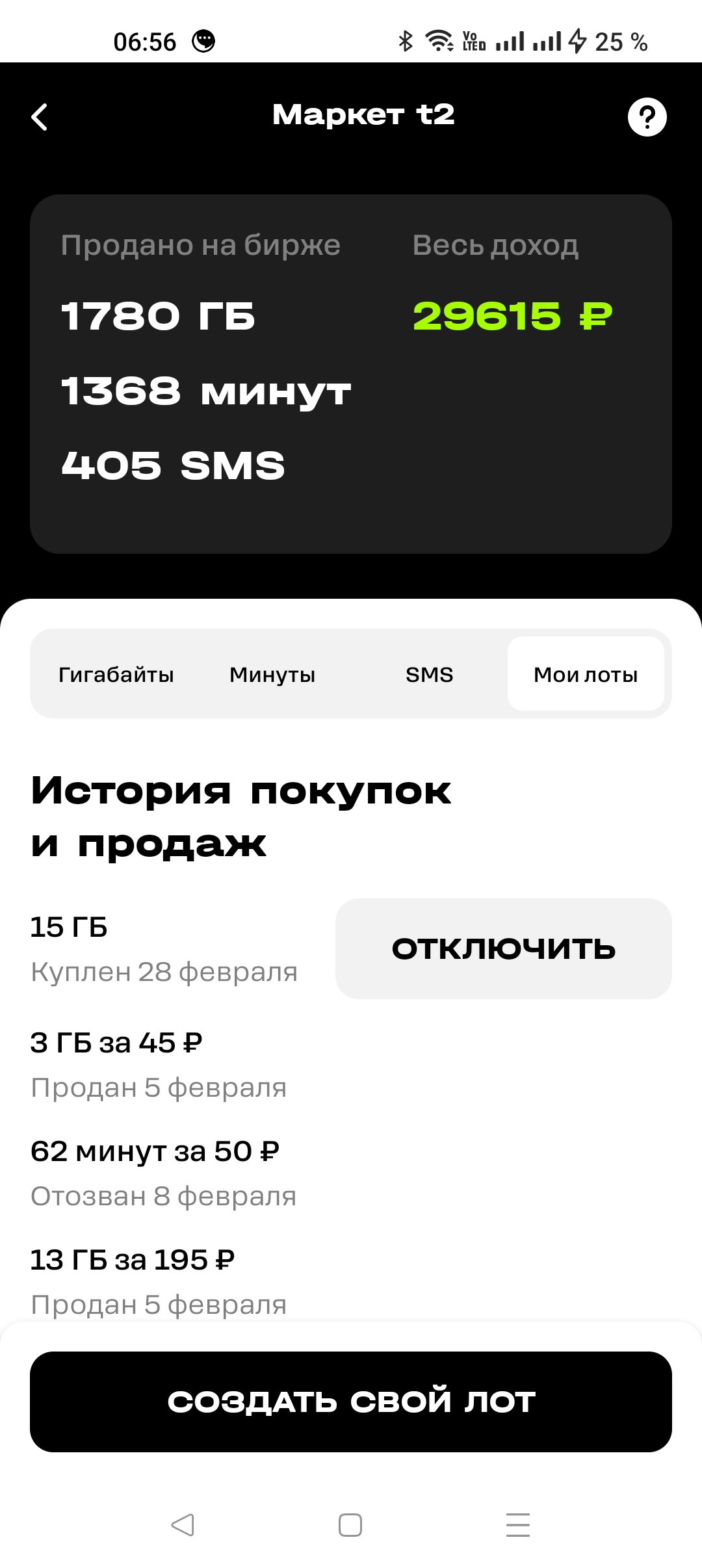The image size is (702, 1568).
Task: Go to the home screen
Action: 350,1524
